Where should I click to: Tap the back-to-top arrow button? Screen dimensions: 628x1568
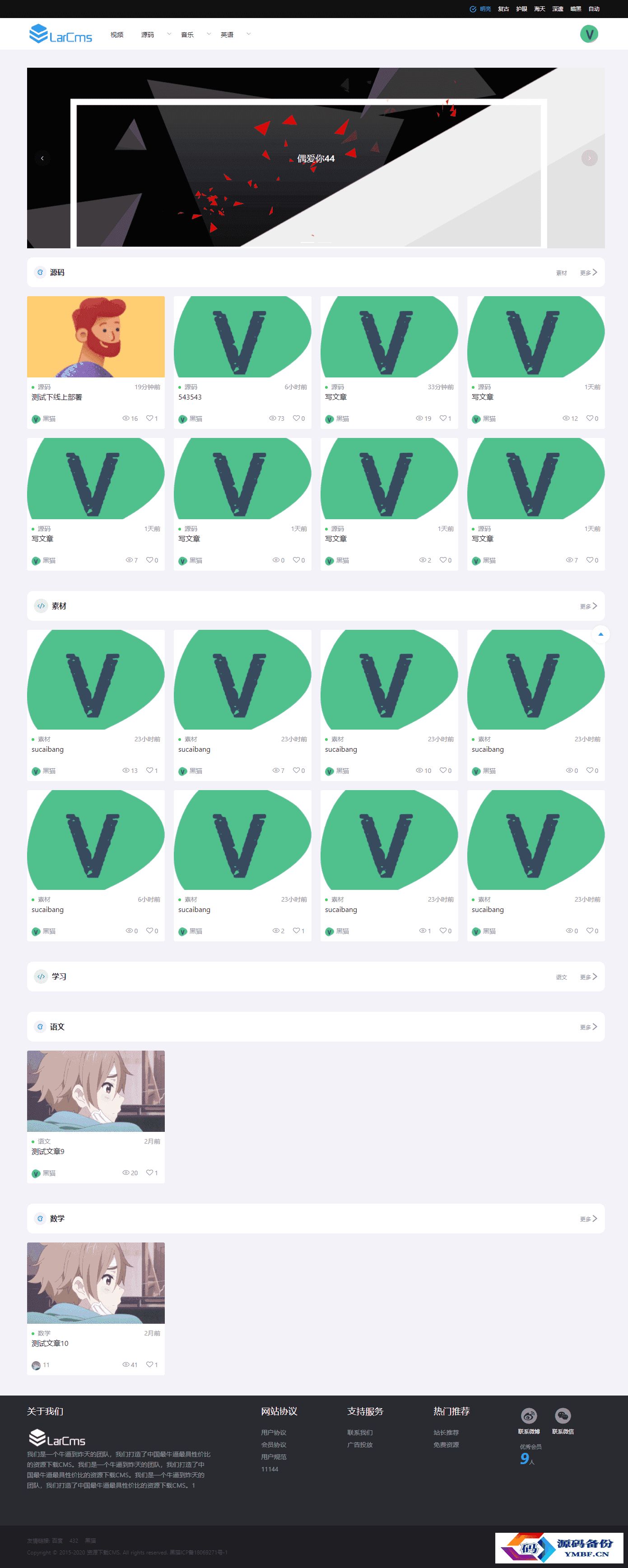coord(600,634)
